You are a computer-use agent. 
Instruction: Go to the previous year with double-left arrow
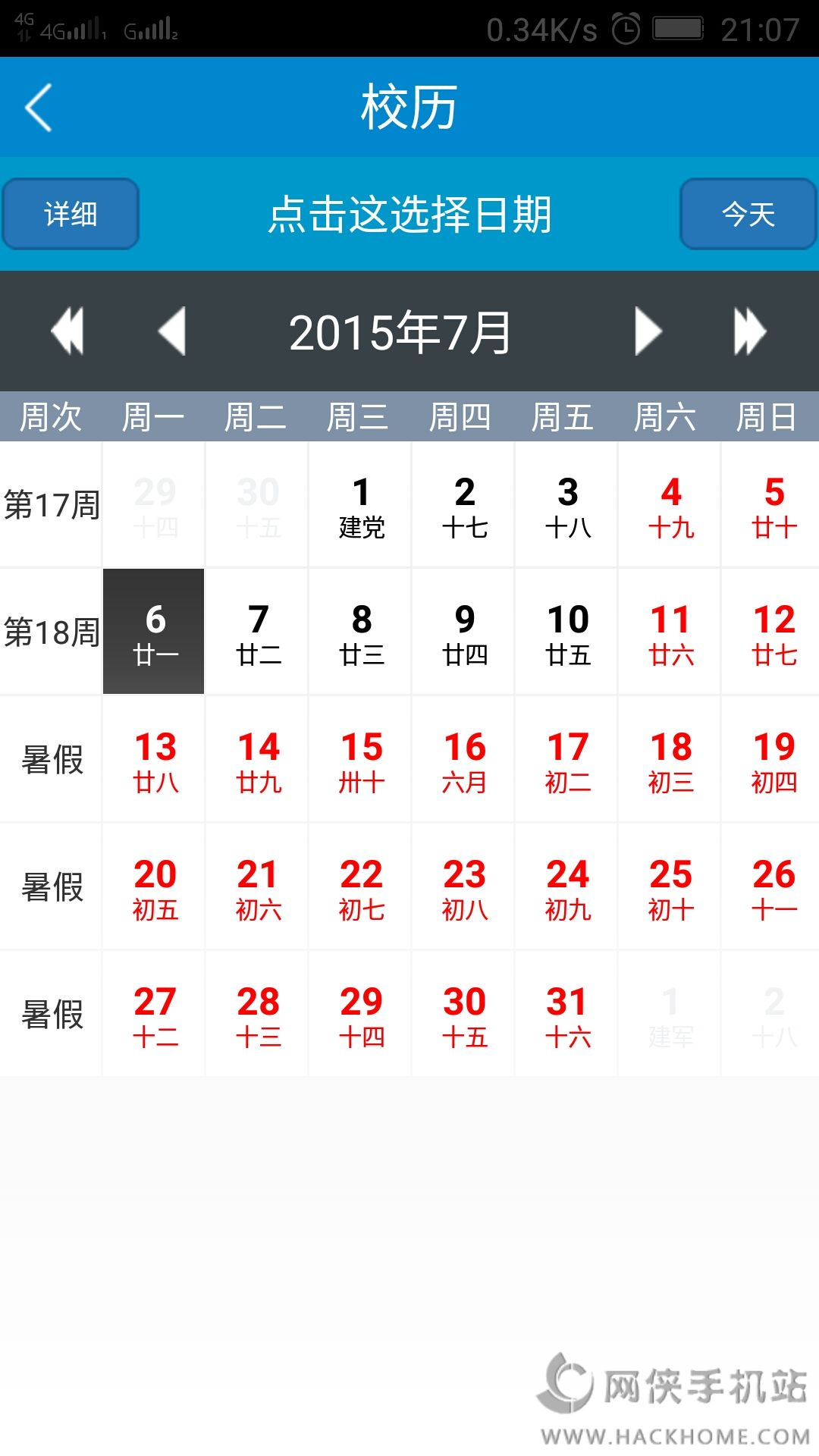click(67, 331)
